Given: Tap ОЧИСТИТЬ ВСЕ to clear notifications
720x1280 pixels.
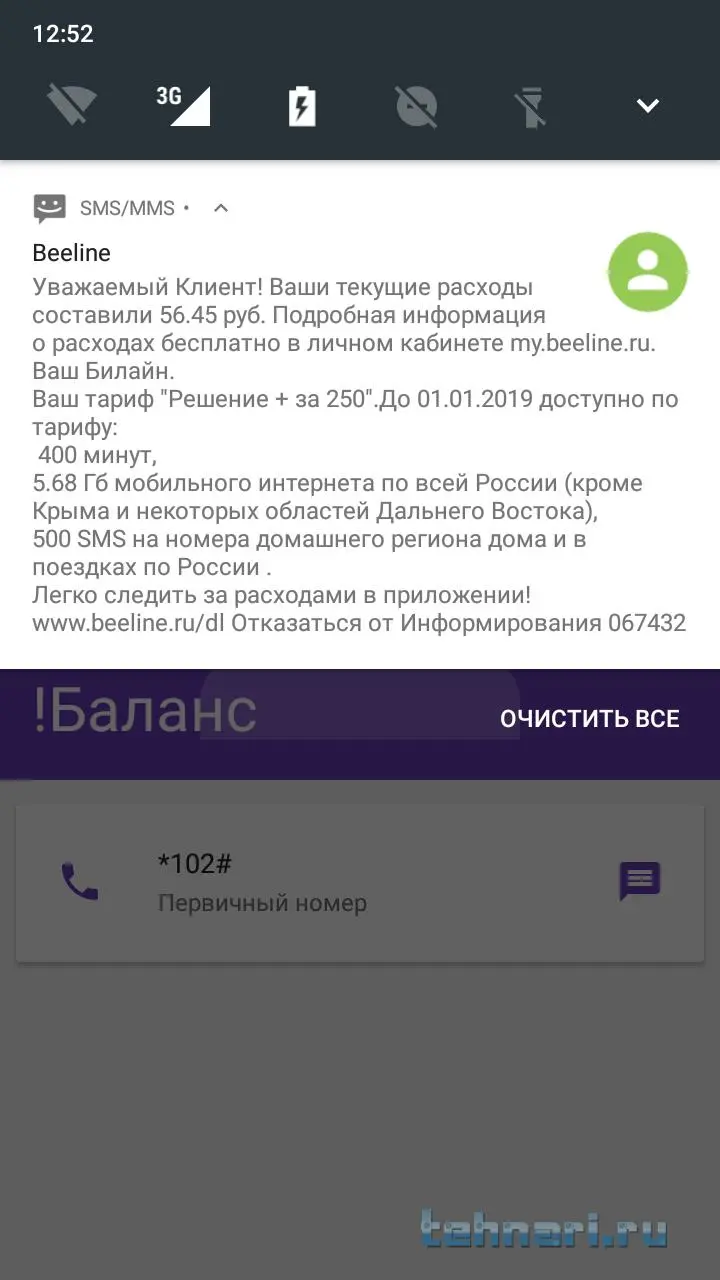Looking at the screenshot, I should [x=589, y=719].
